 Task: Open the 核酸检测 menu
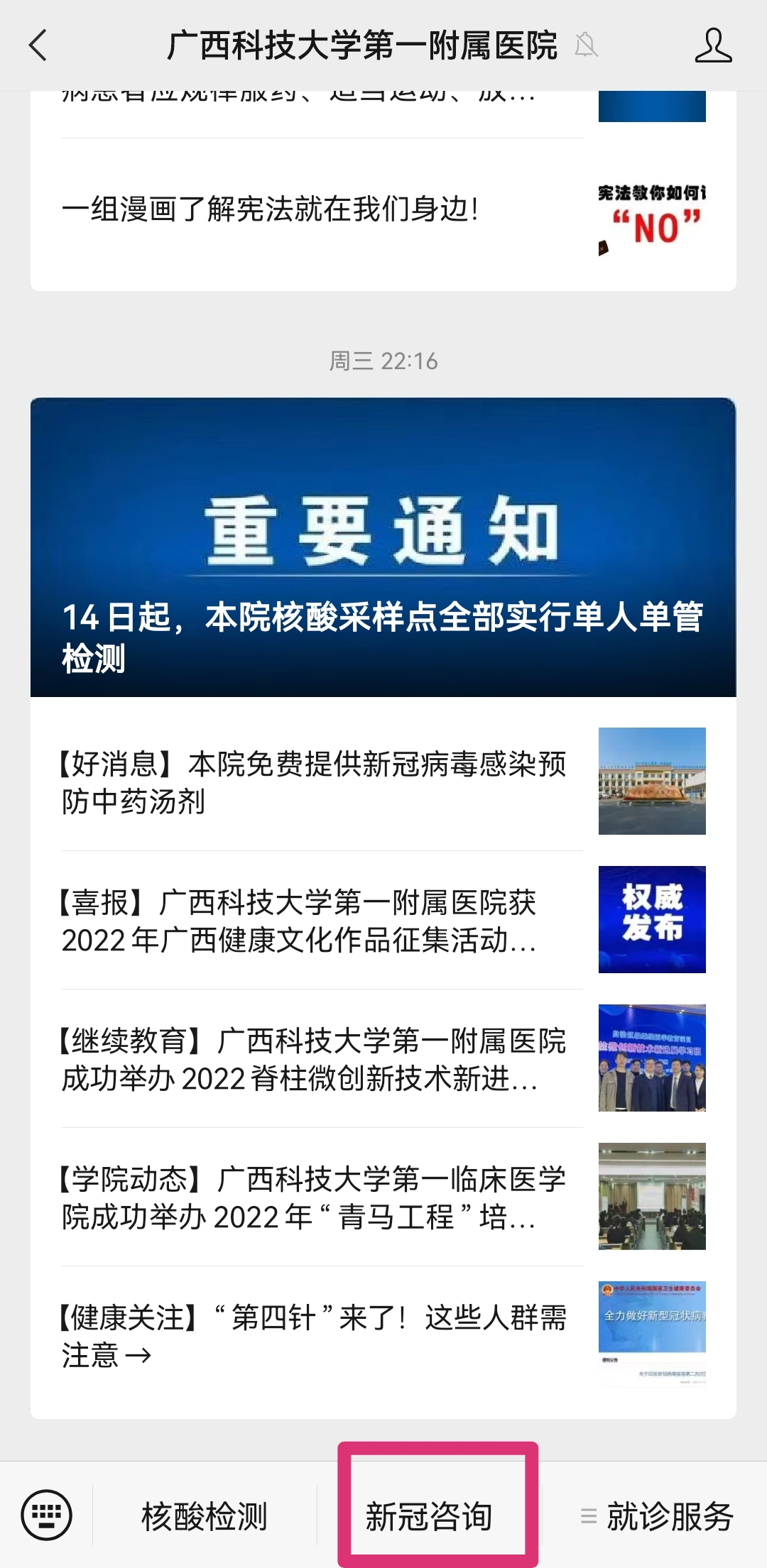pos(205,1516)
